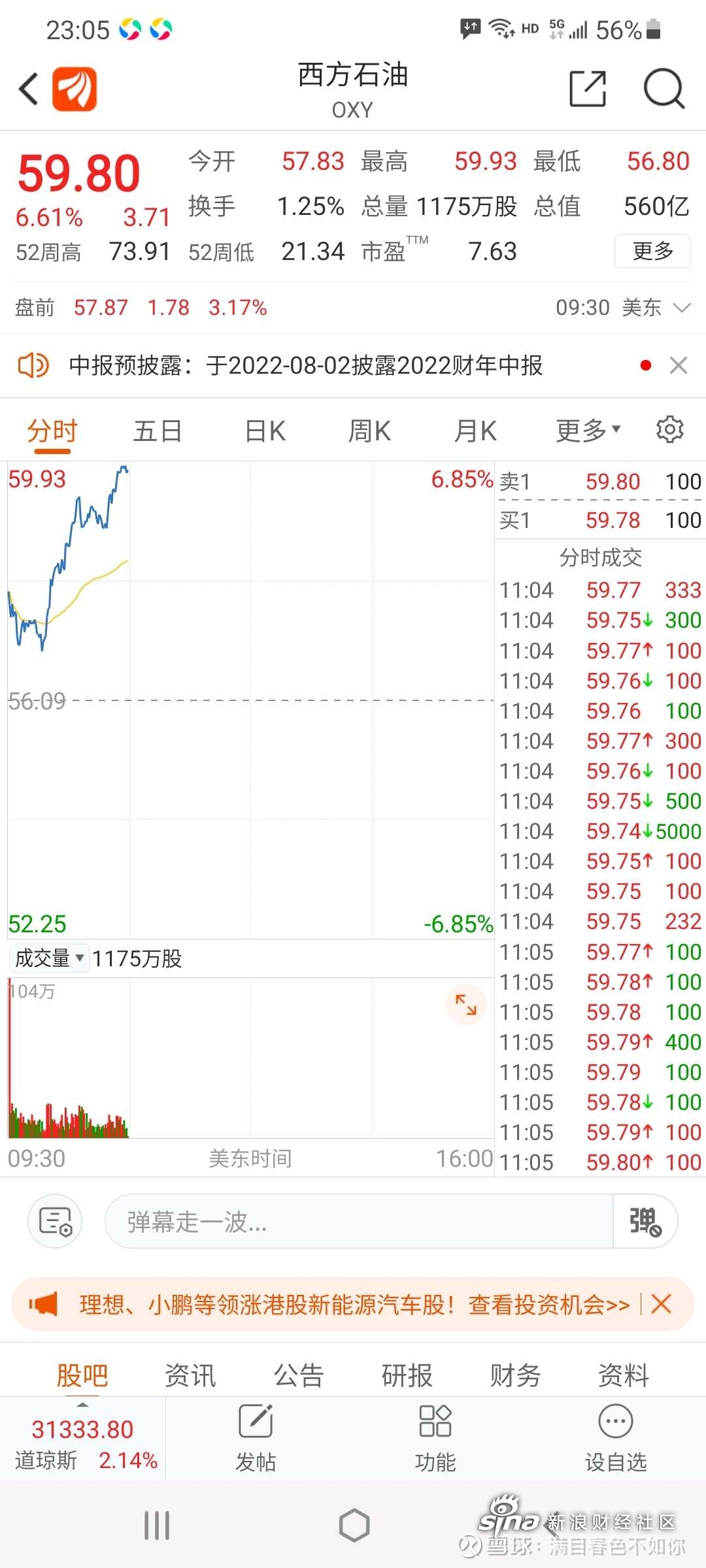Switch to the 日K chart tab
Image resolution: width=706 pixels, height=1568 pixels.
pos(265,431)
